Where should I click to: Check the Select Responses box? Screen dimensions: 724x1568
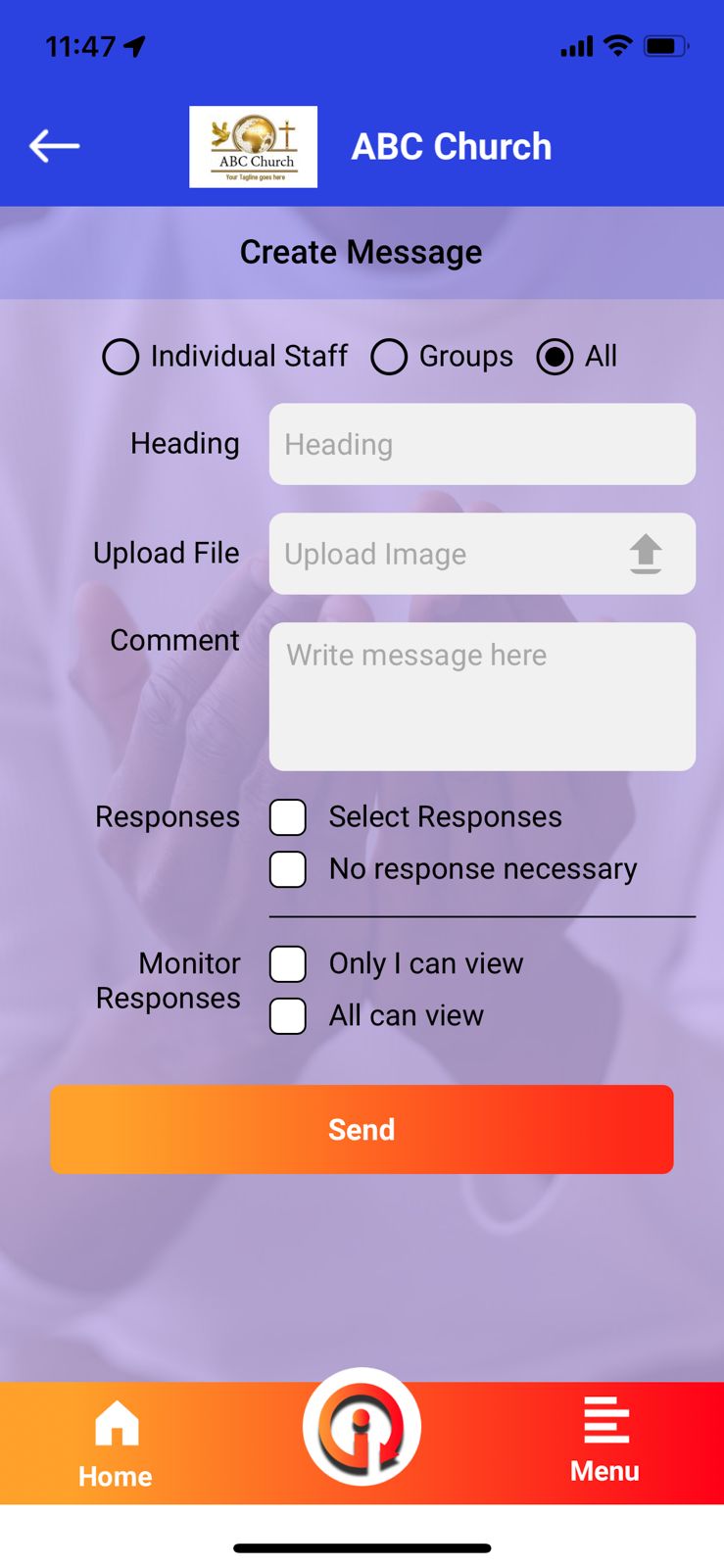click(288, 817)
